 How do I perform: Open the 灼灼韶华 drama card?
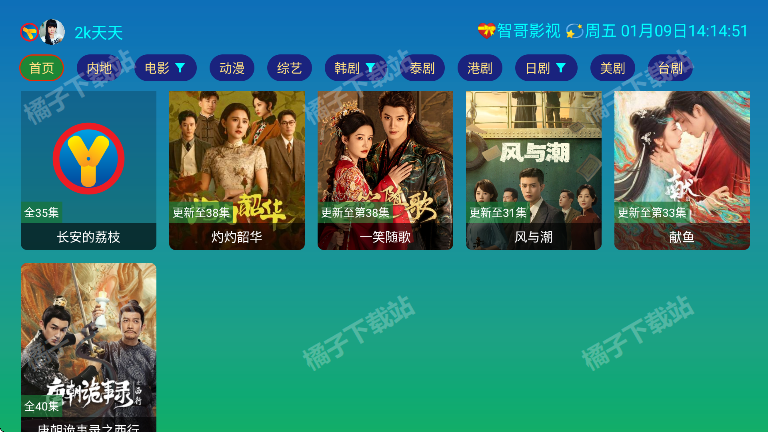point(237,170)
